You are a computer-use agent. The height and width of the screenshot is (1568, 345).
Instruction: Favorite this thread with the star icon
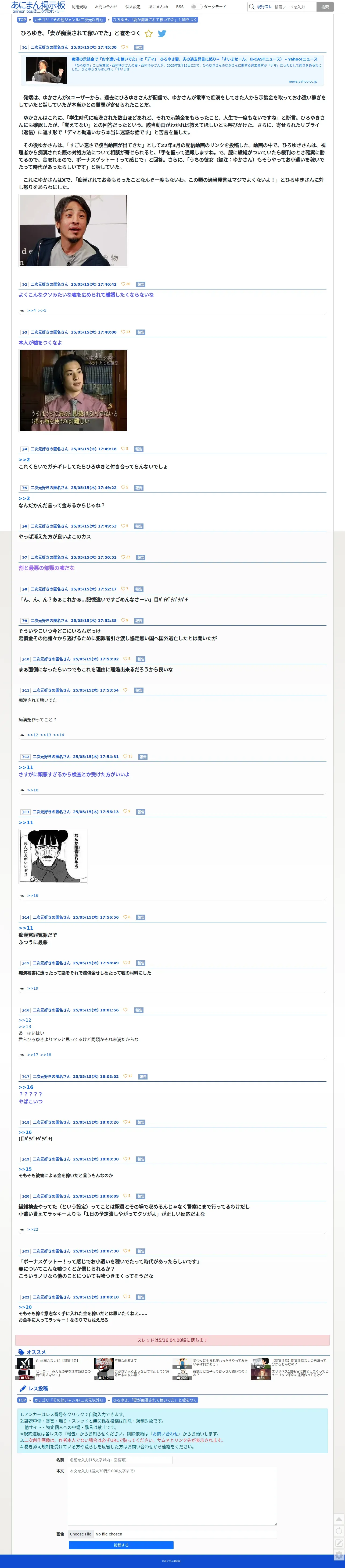[149, 33]
